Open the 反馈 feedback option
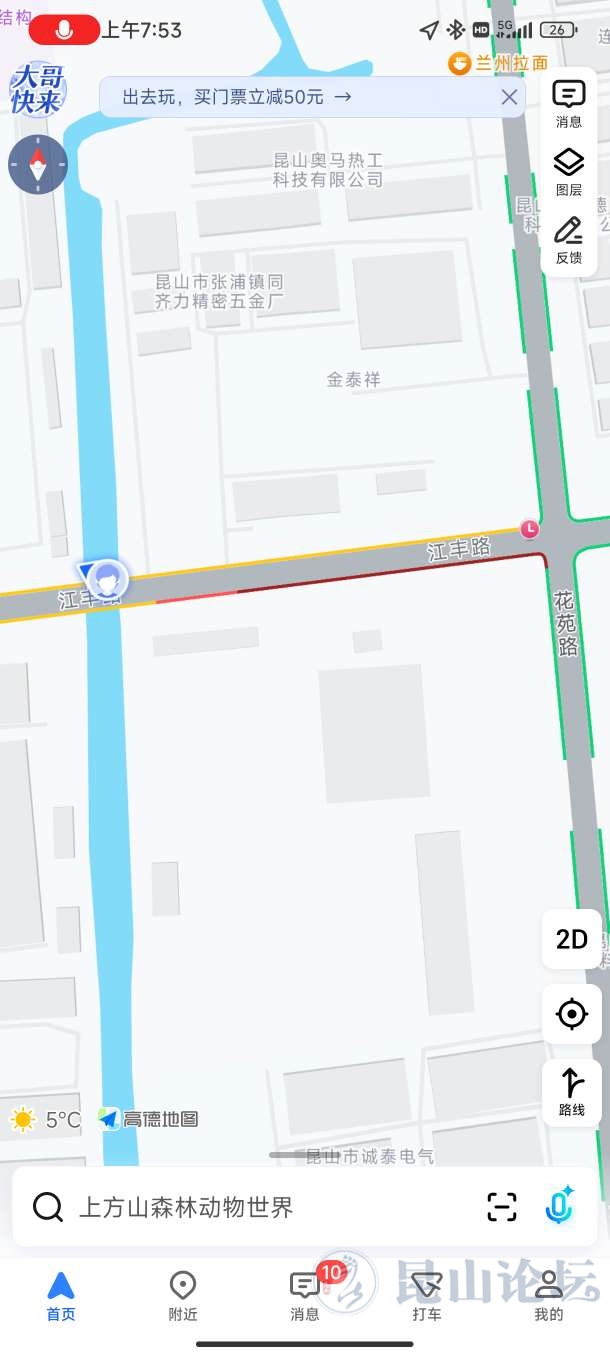This screenshot has height=1356, width=610. [x=569, y=238]
